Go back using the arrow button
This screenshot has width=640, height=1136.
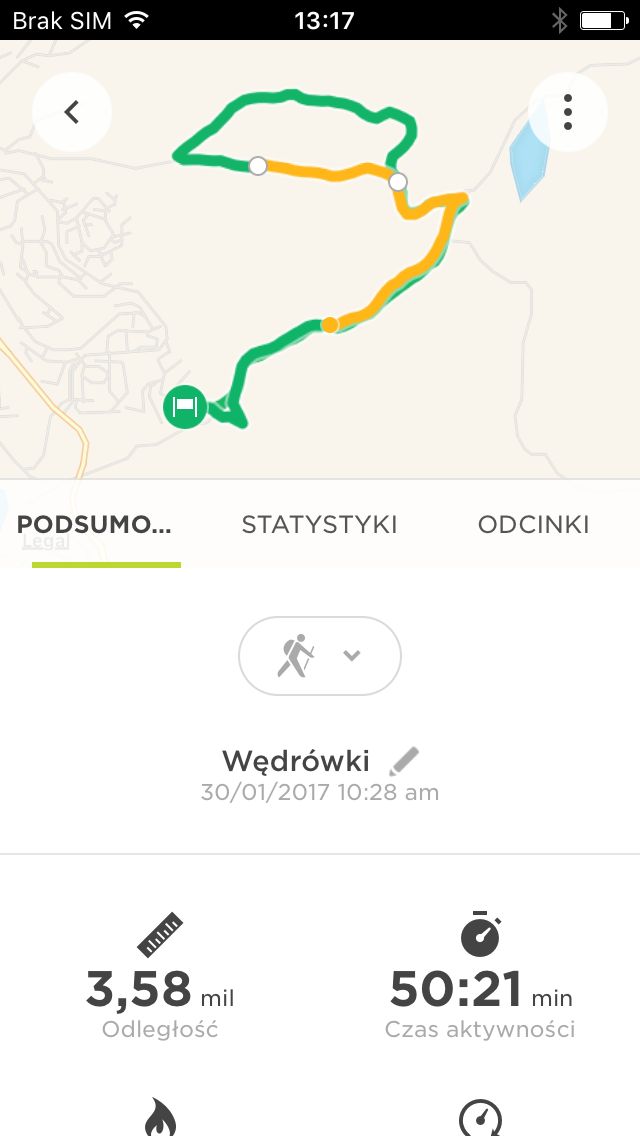(72, 112)
